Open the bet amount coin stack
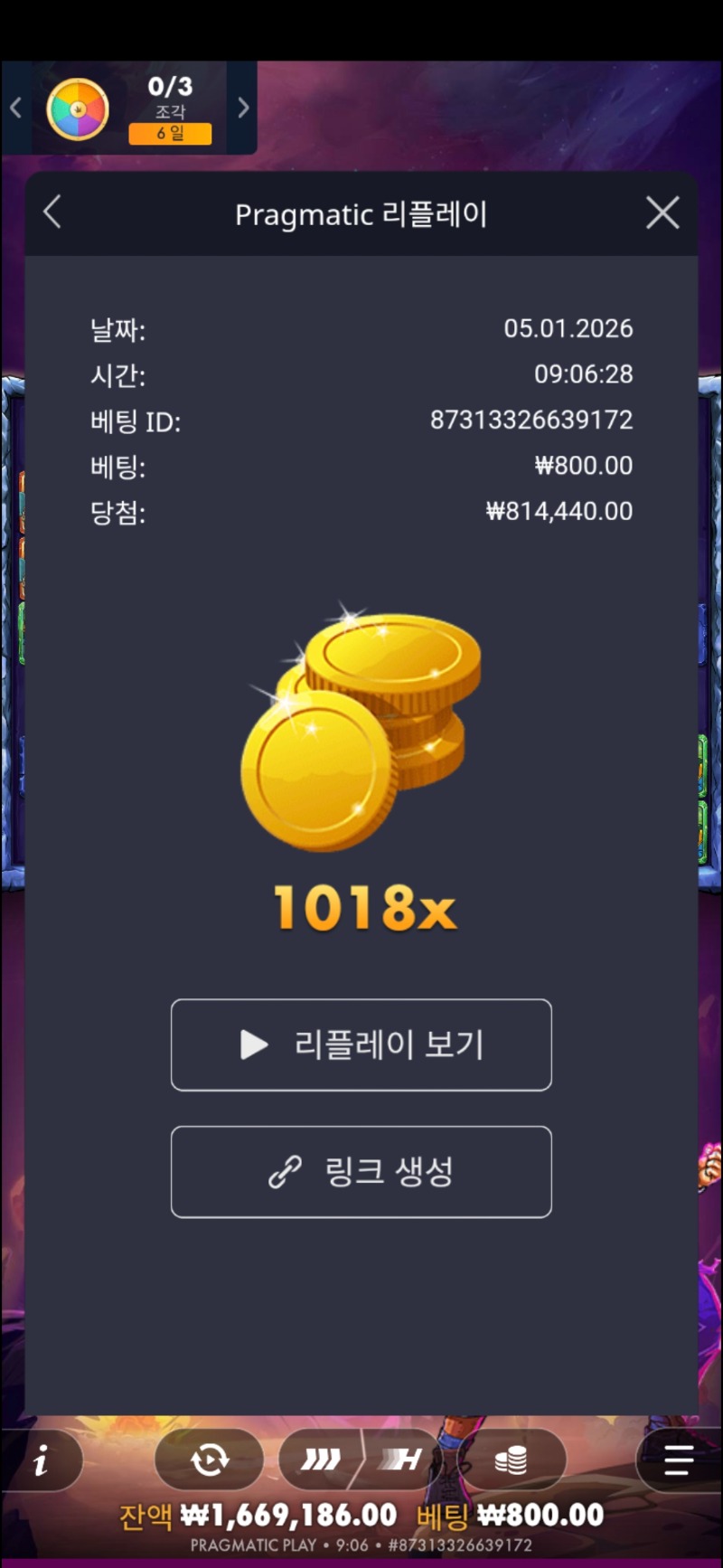Screen dimensions: 723x1568 [512, 1459]
